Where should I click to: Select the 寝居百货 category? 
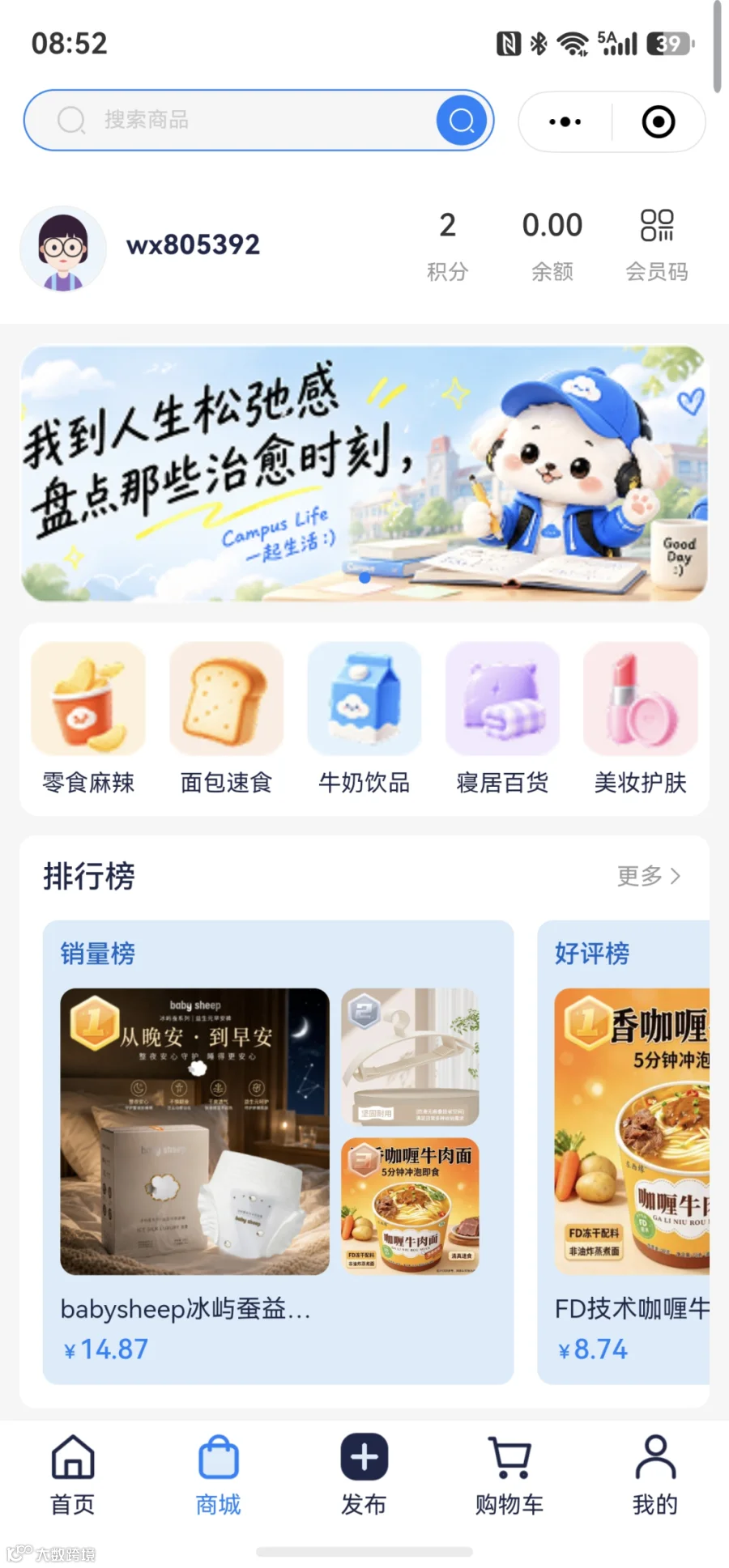[x=502, y=718]
